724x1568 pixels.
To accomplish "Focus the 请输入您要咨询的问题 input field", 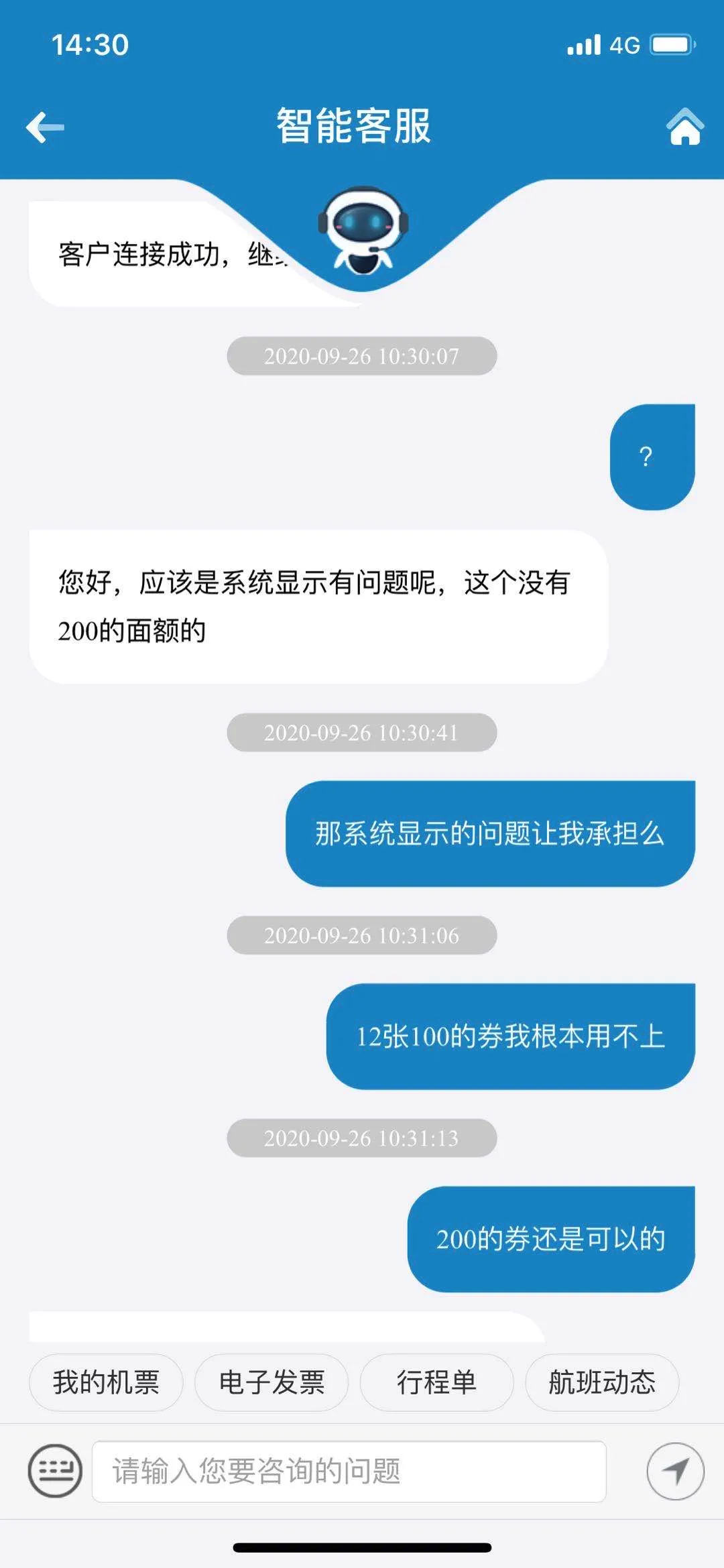I will 349,1471.
